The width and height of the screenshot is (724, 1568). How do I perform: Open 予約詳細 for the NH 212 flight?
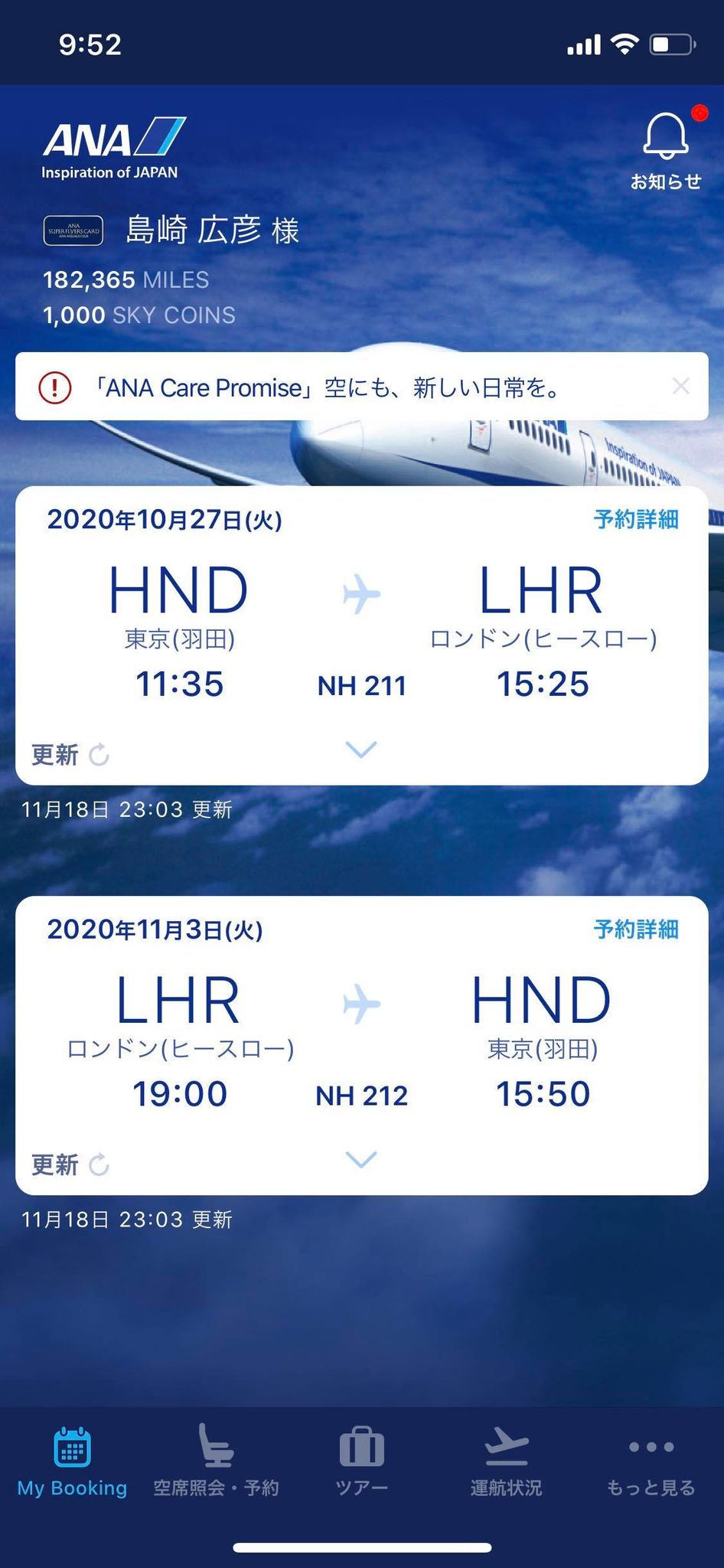tap(635, 929)
